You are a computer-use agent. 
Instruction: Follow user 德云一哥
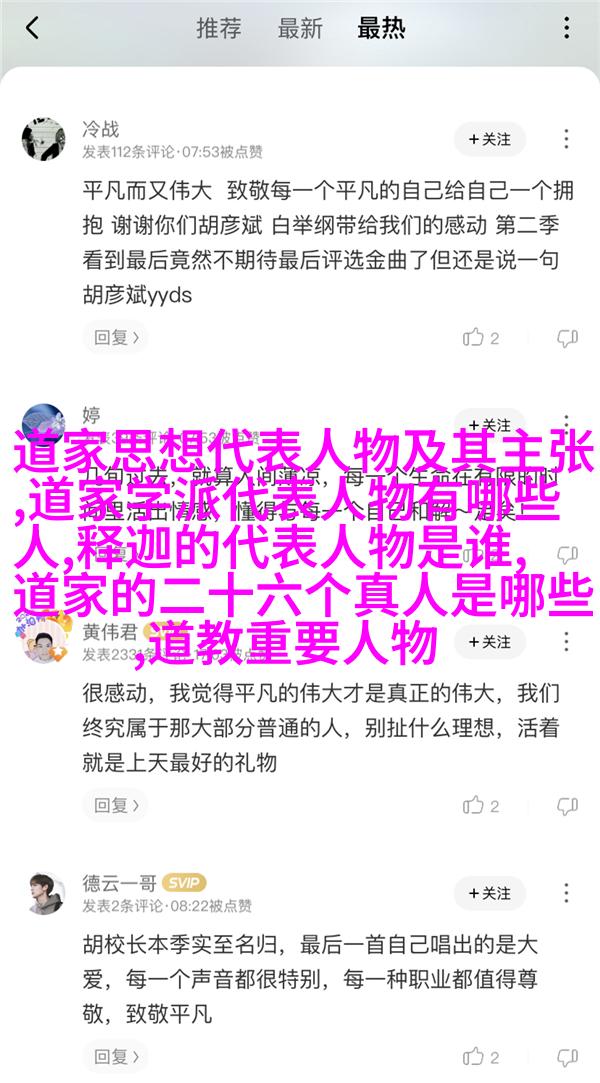[489, 892]
